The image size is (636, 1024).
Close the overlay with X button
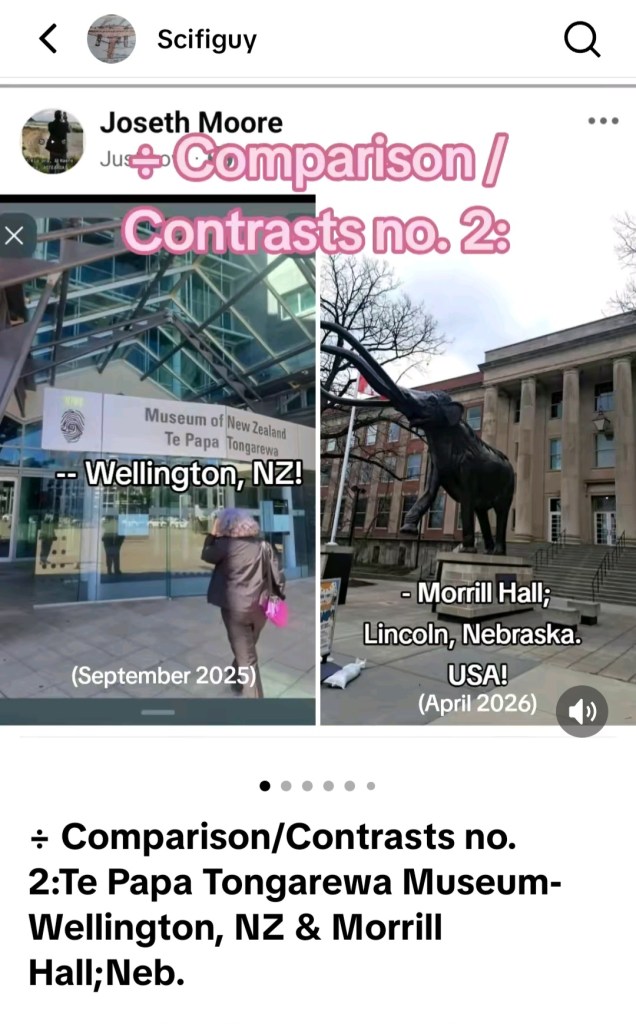tap(15, 236)
